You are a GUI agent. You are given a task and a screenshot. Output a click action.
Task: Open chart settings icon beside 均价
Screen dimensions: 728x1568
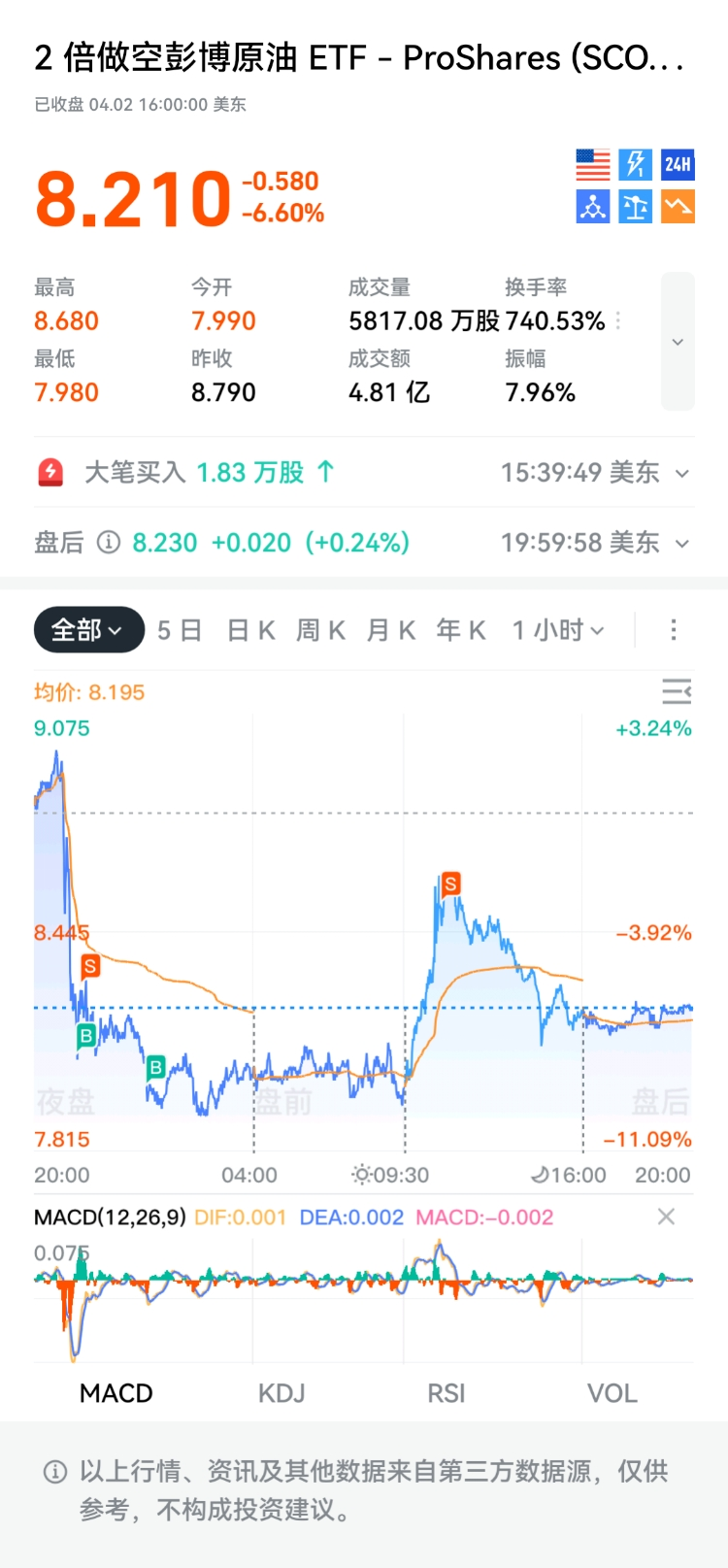point(676,691)
